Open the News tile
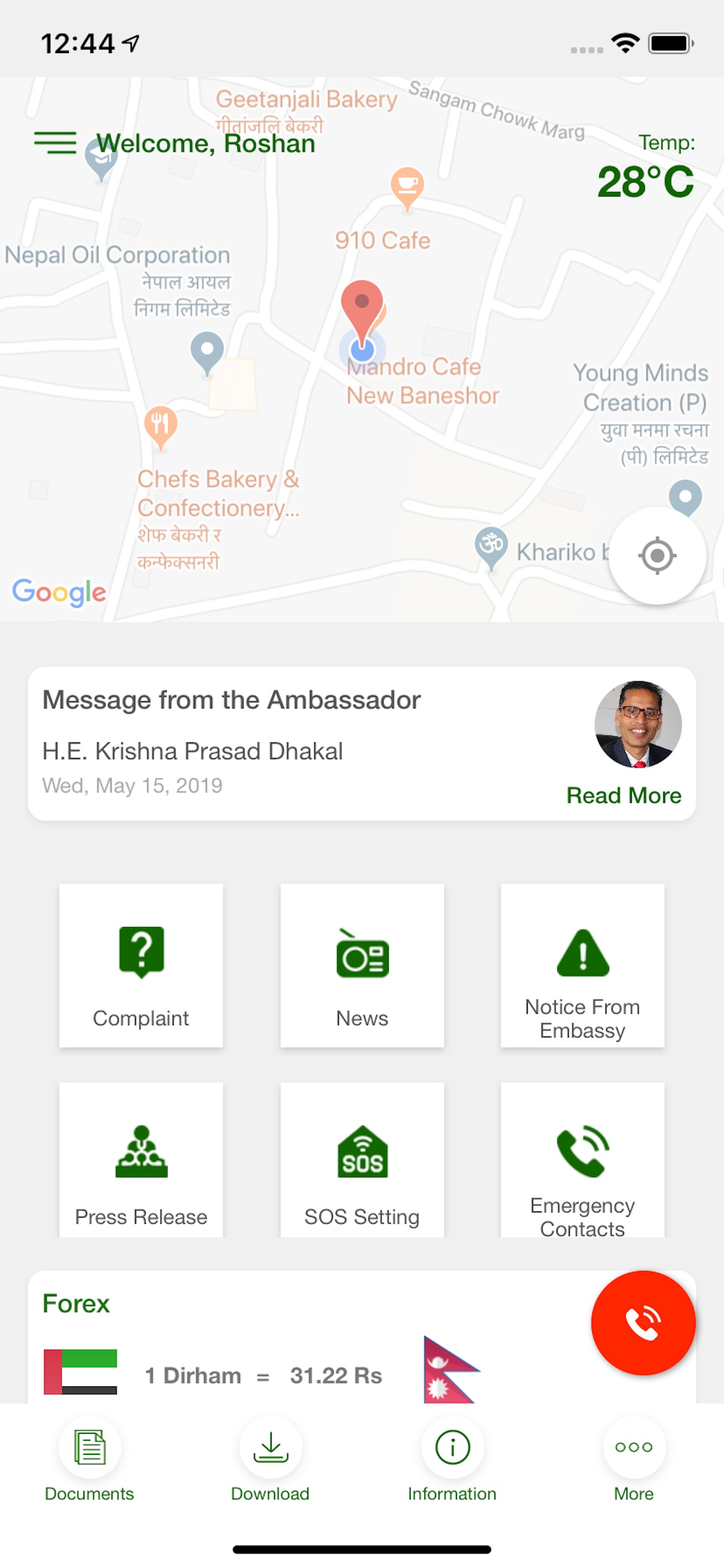Viewport: 724px width, 1568px height. pos(362,965)
